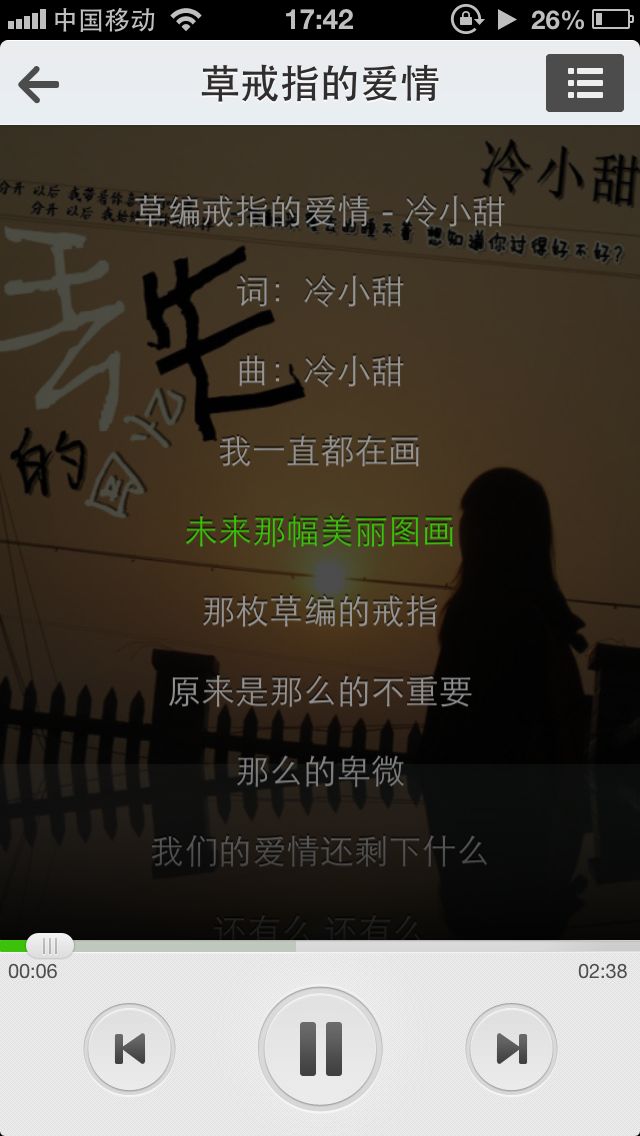
Task: Tap the playback progress slider knob
Action: (50, 945)
